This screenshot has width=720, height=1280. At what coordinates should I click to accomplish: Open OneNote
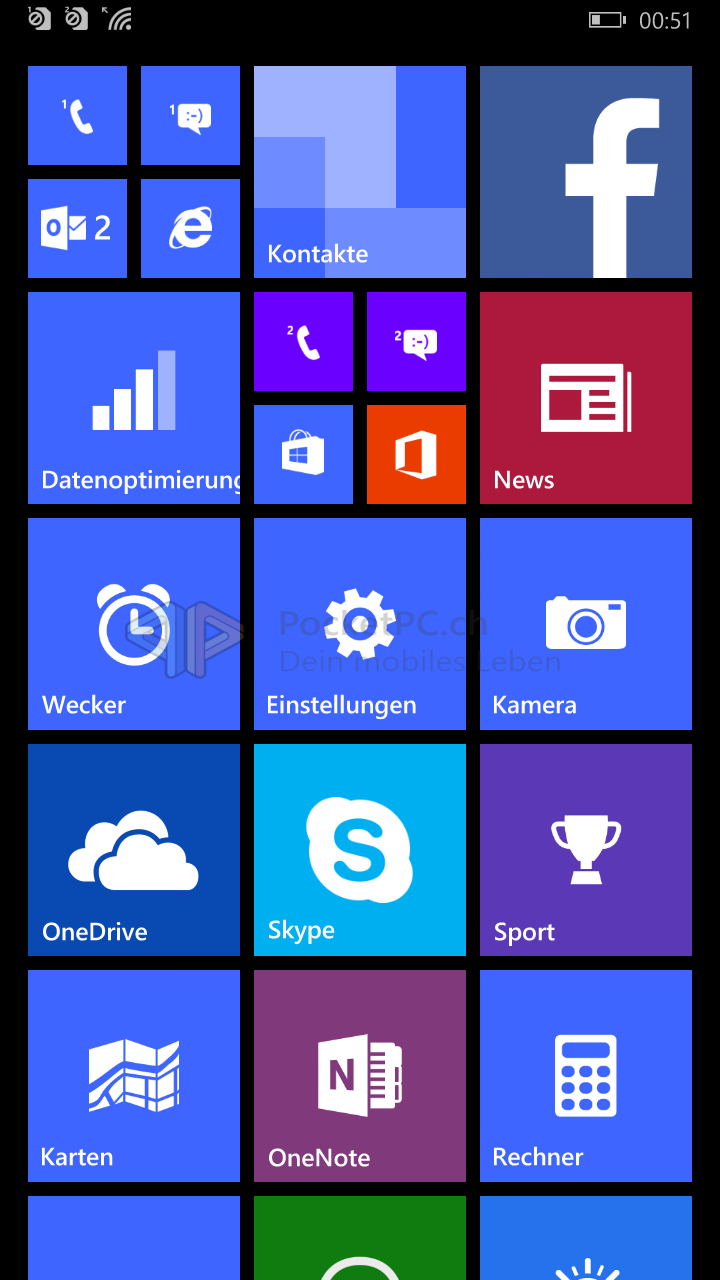pos(360,1076)
